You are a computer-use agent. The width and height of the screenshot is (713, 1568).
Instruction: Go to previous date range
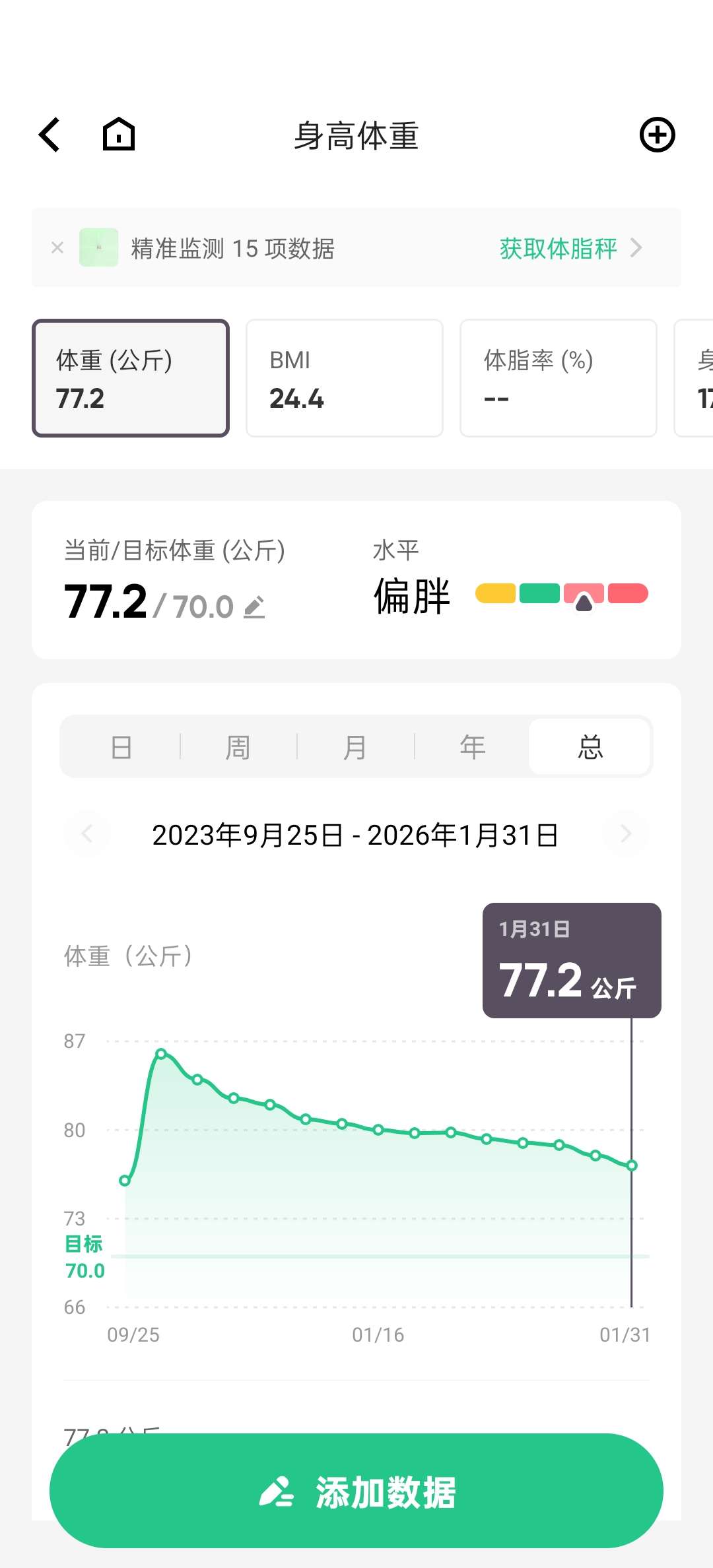click(86, 834)
